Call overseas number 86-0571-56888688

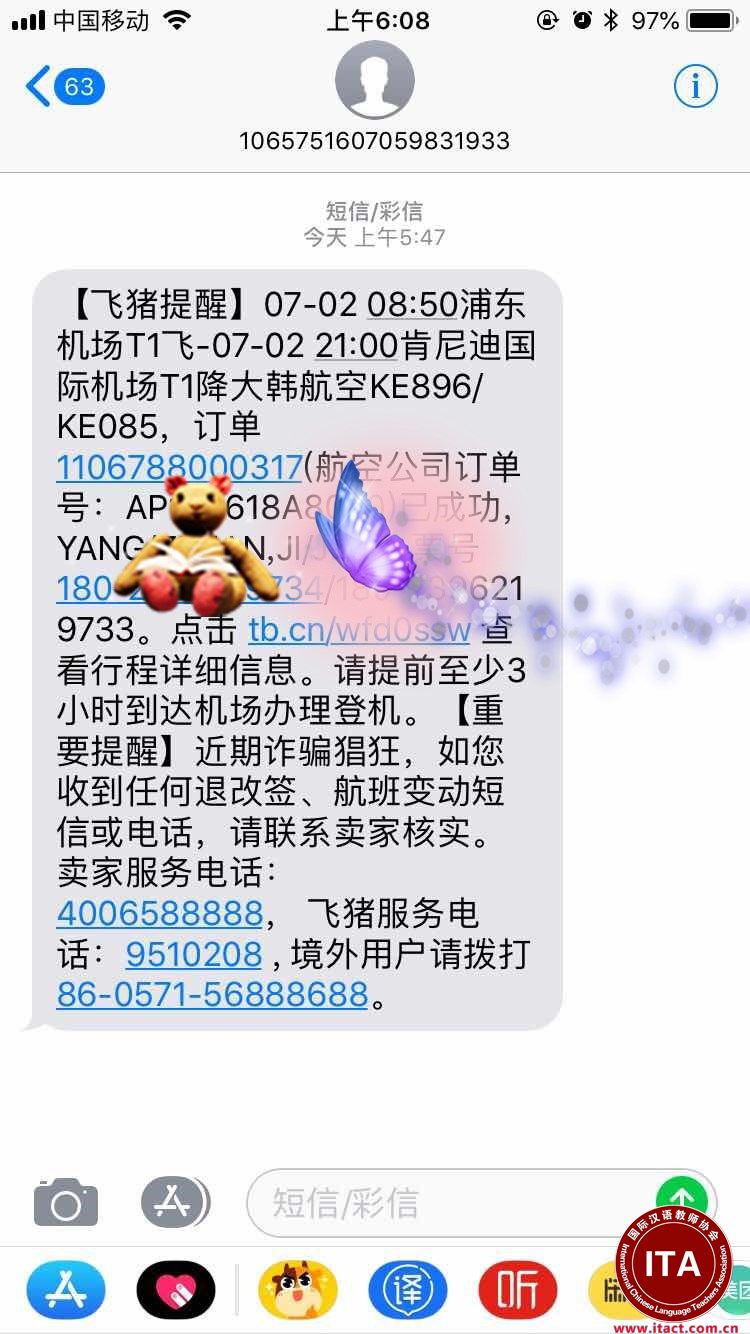[212, 995]
